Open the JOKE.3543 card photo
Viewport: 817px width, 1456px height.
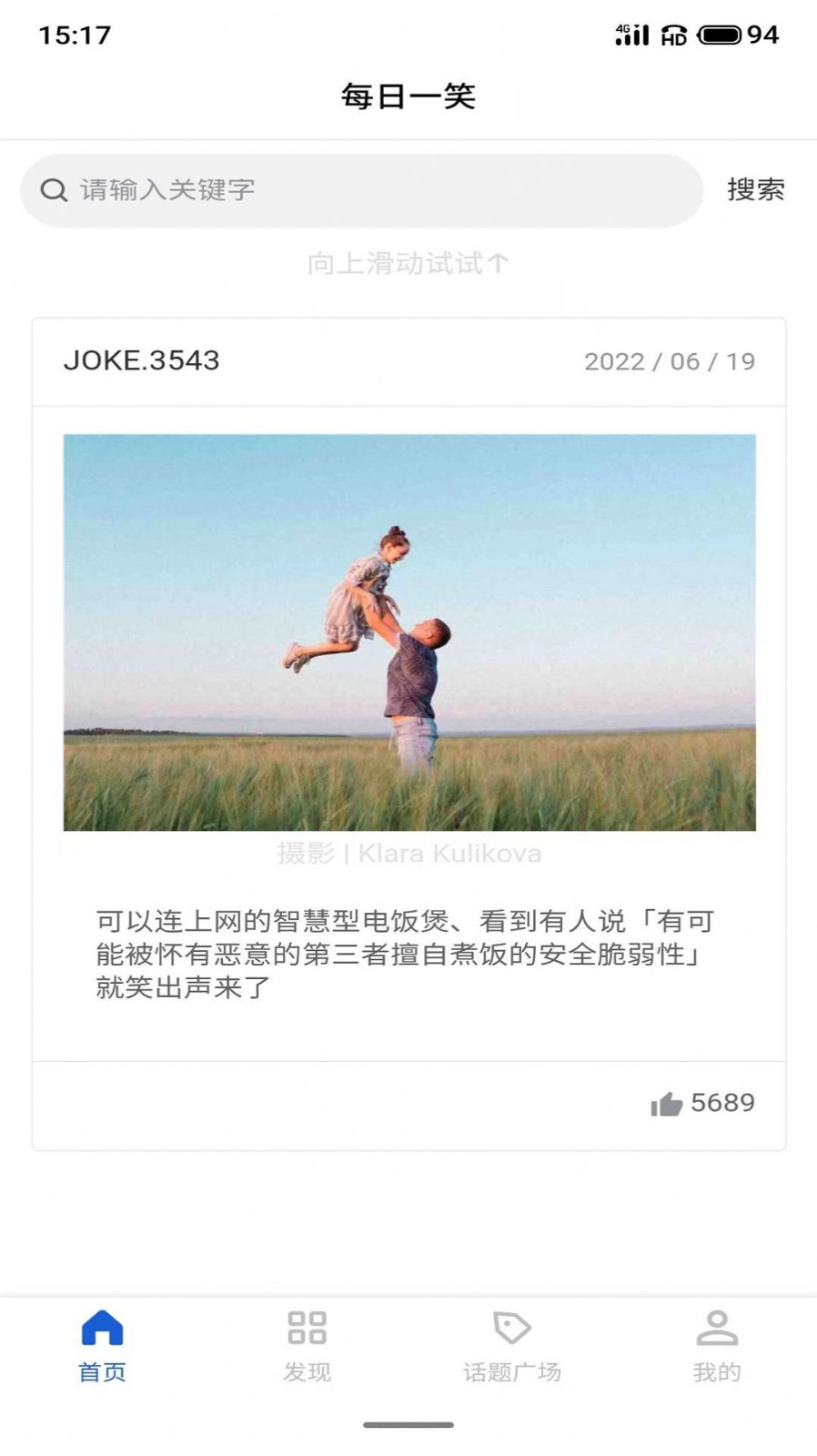[409, 632]
